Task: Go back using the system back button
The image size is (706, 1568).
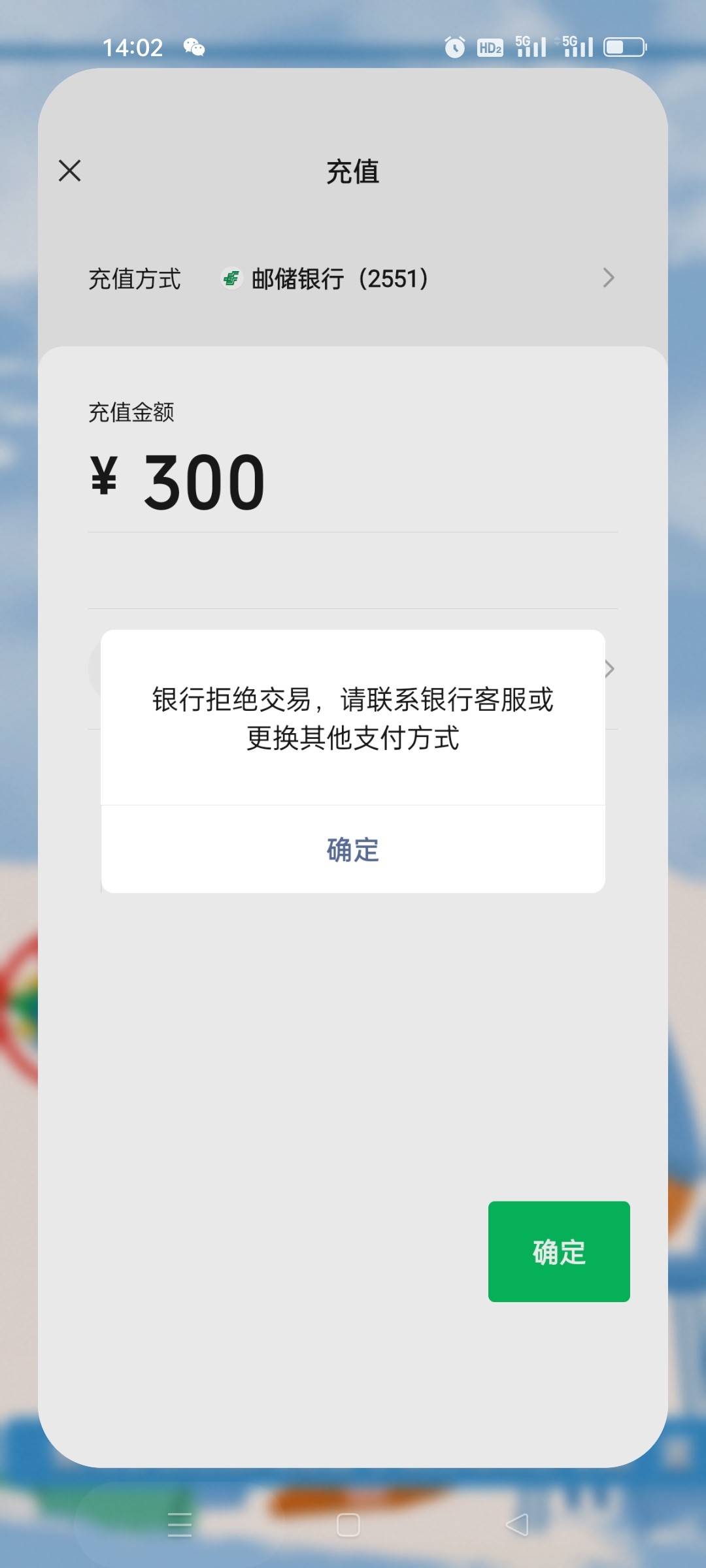Action: coord(517,1525)
